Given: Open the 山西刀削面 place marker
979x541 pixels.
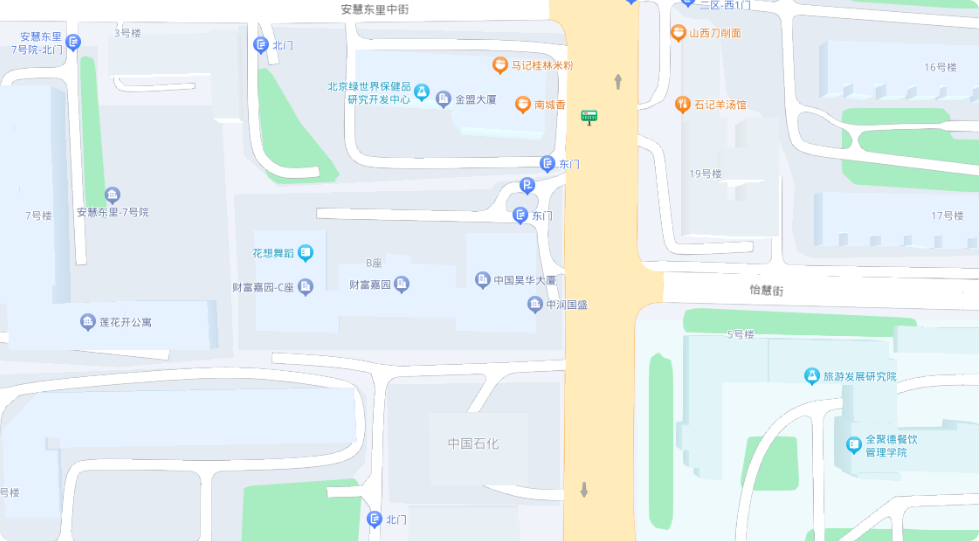Looking at the screenshot, I should click(x=679, y=32).
